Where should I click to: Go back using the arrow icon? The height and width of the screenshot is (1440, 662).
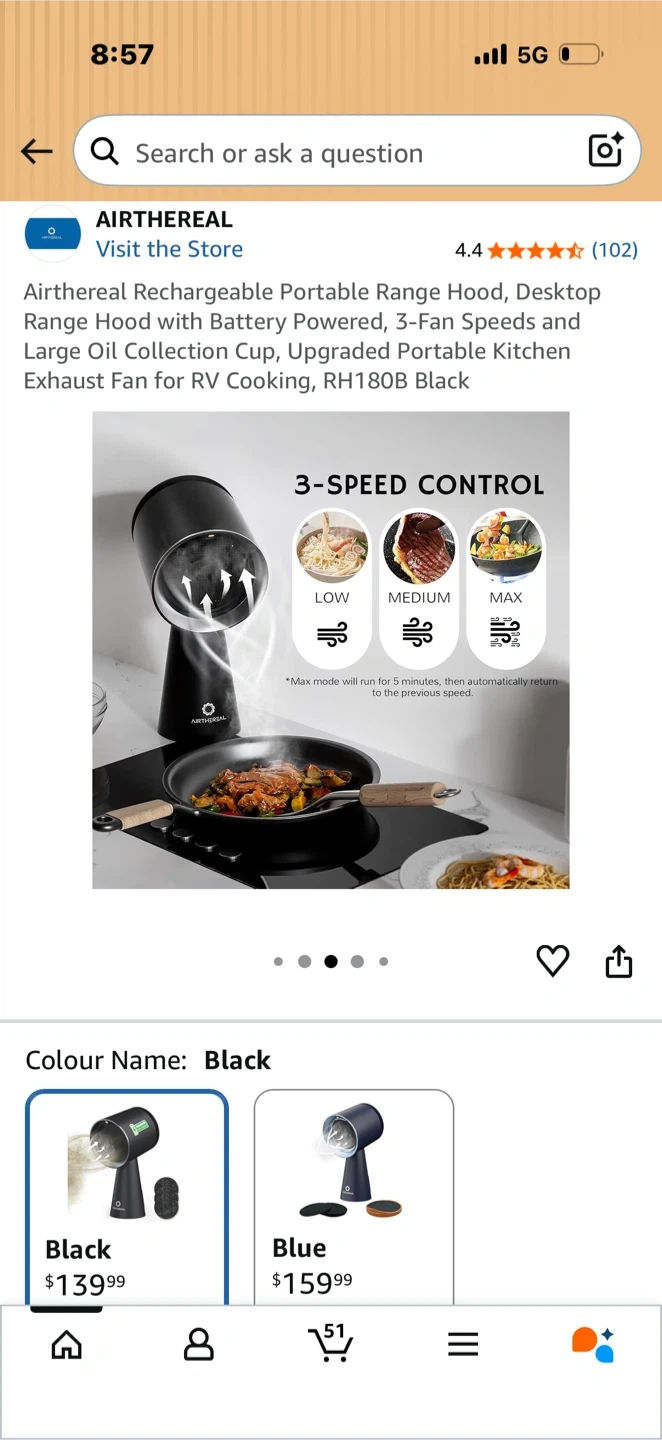(x=36, y=151)
